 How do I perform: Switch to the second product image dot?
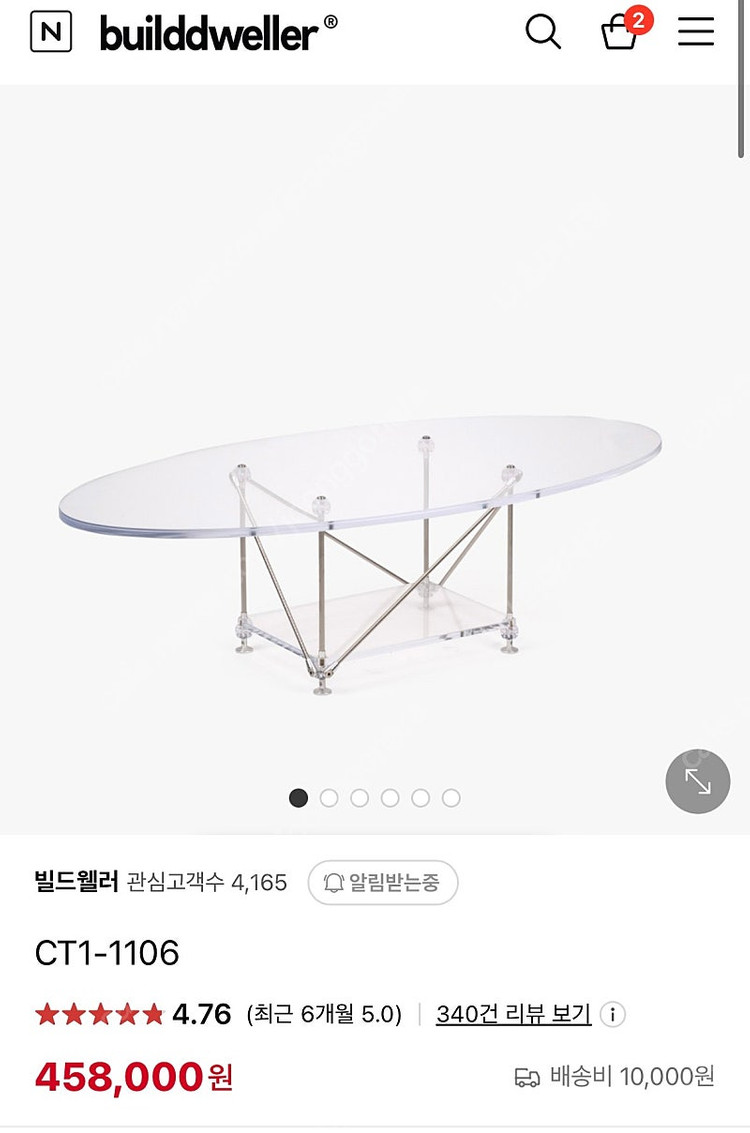(328, 798)
